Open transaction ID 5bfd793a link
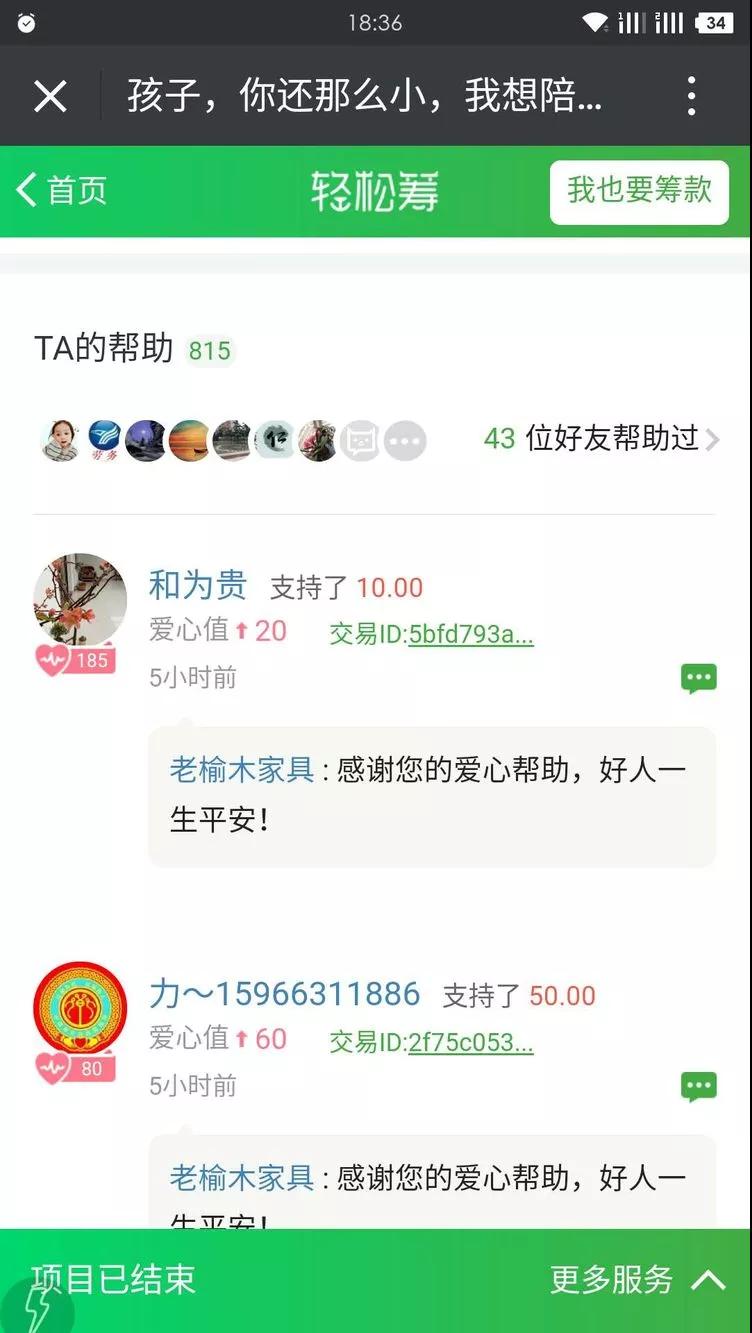Viewport: 752px width, 1333px height. coord(470,633)
